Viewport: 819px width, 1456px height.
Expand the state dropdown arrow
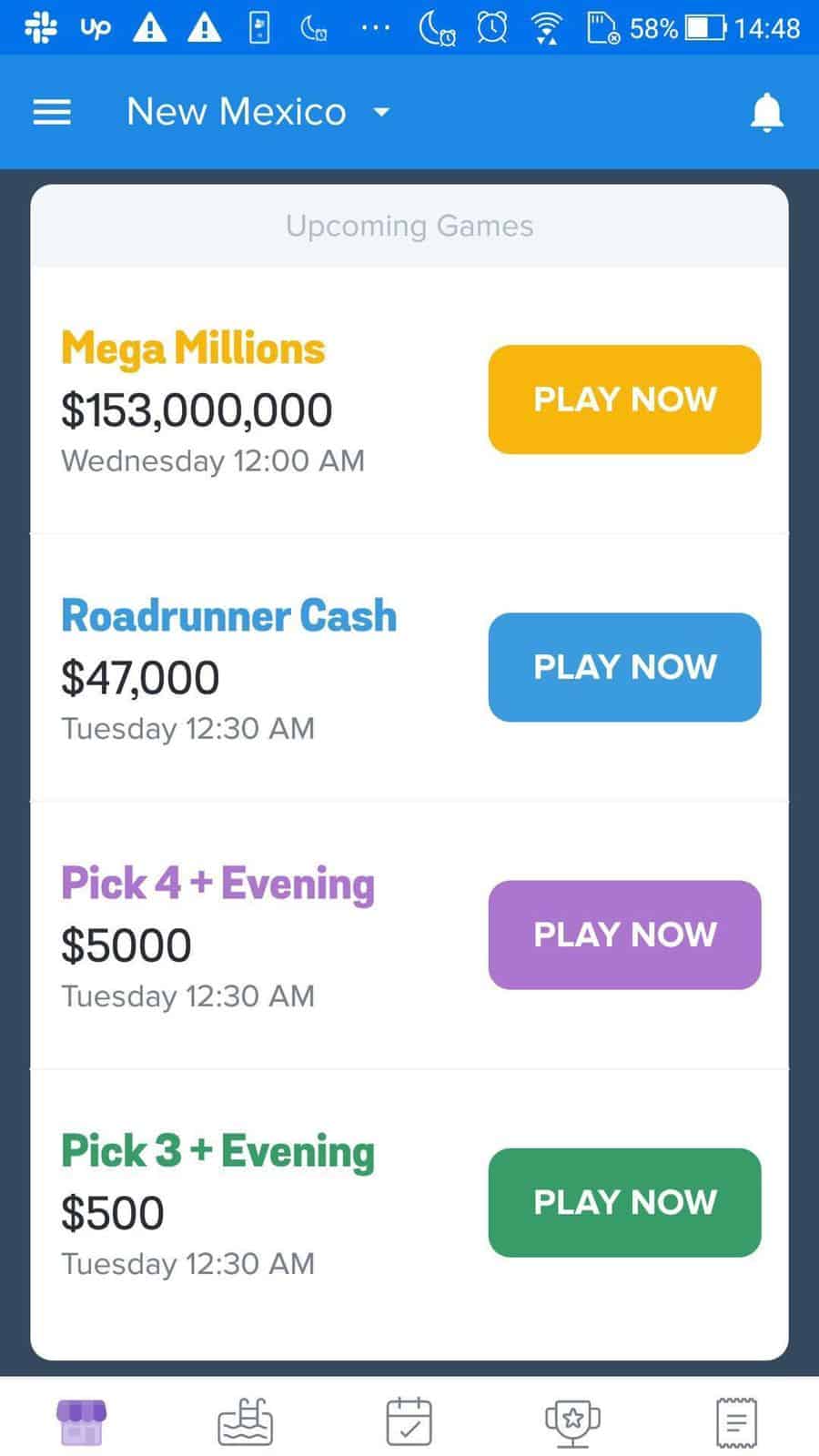381,115
